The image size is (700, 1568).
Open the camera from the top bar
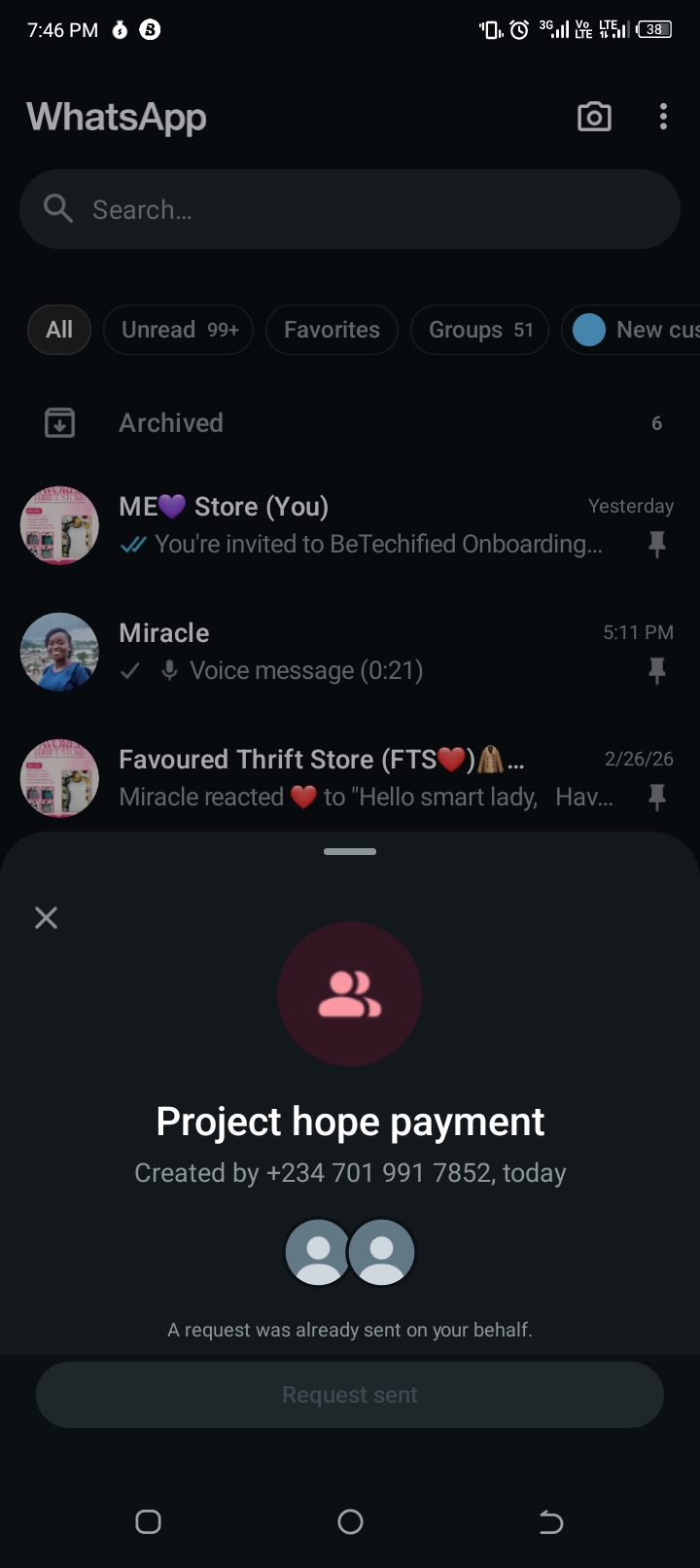click(594, 117)
